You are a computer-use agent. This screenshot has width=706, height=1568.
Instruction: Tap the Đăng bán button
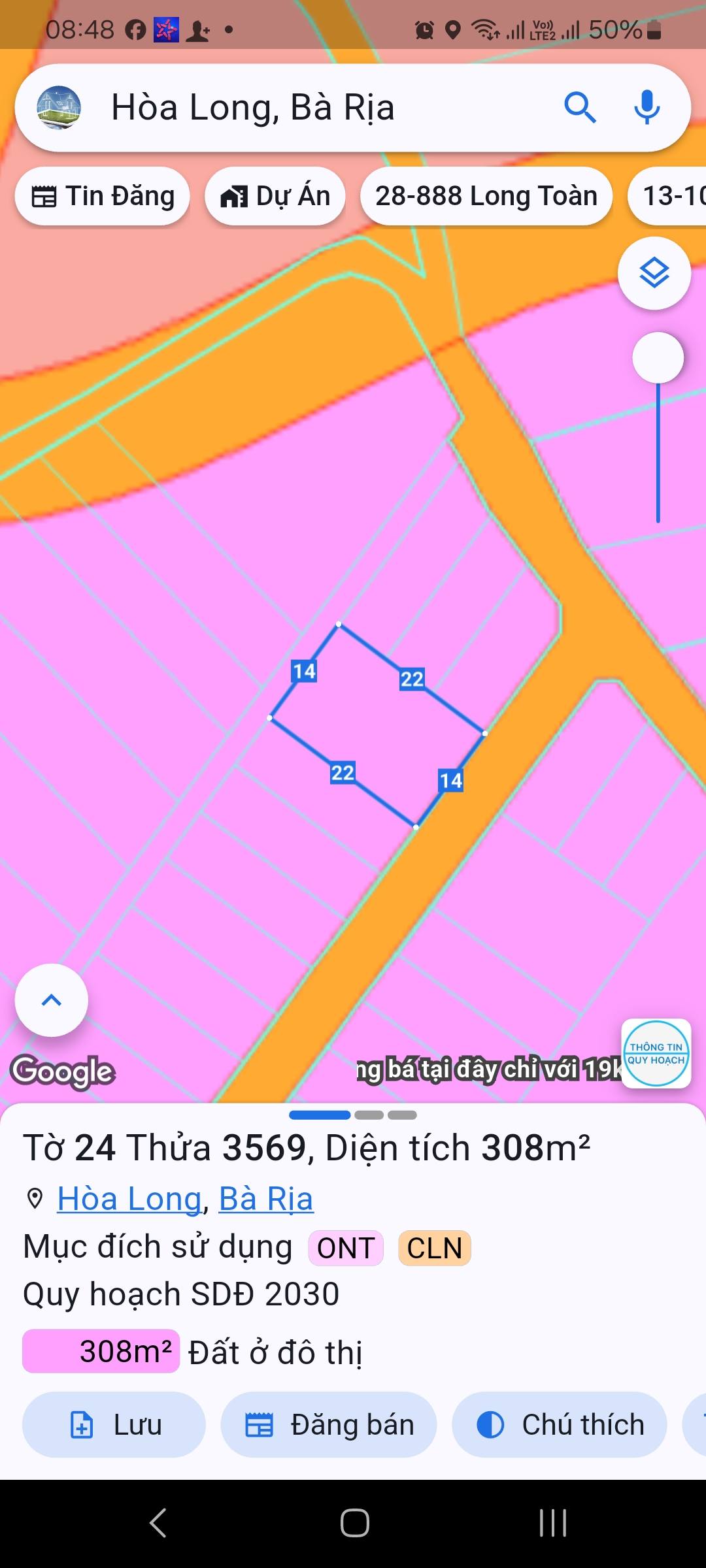tap(329, 1424)
